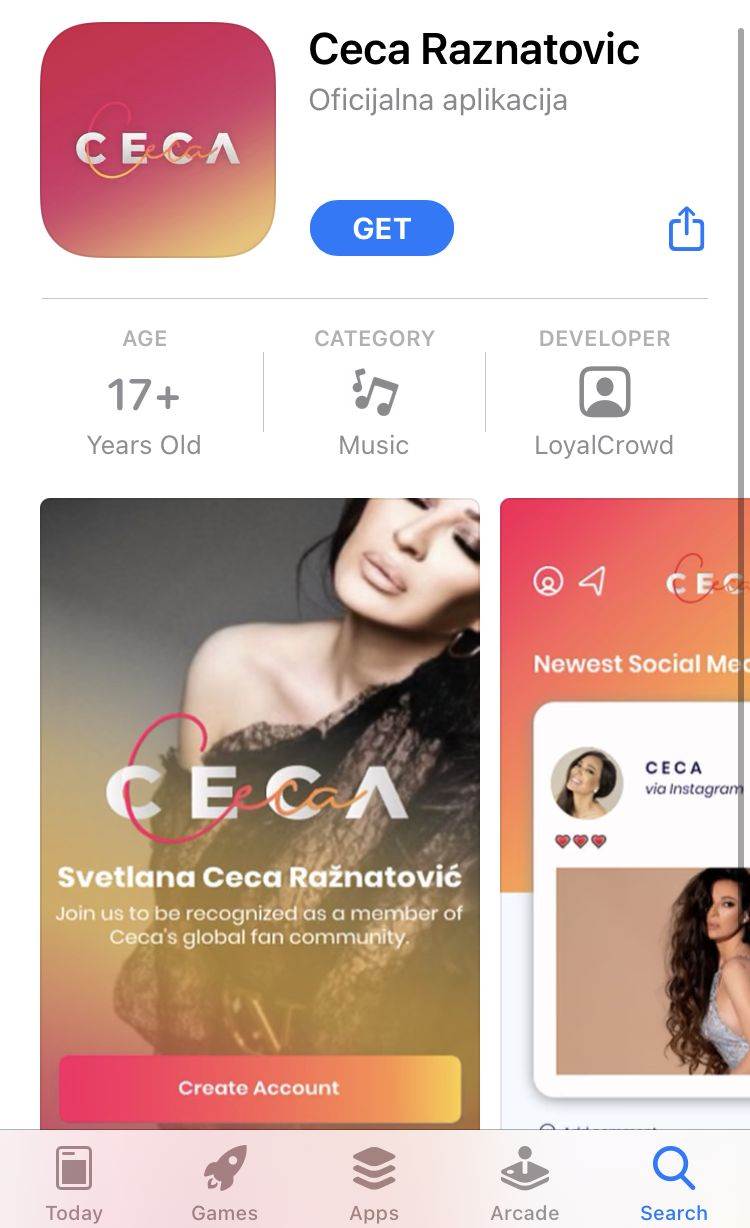Tap the Create Account button in screenshot
Image resolution: width=750 pixels, height=1228 pixels.
coord(259,1088)
